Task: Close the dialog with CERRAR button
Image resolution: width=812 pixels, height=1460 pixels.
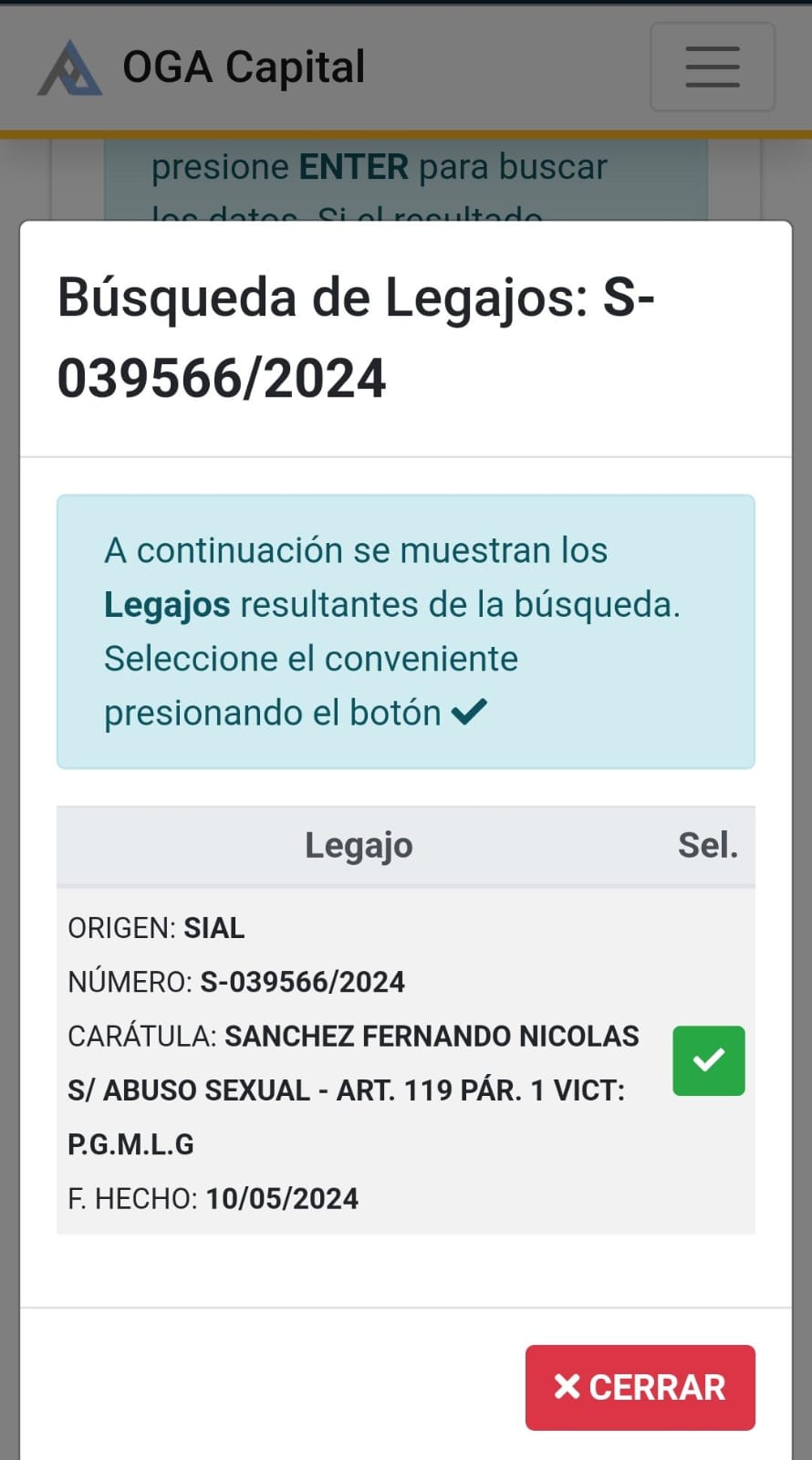Action: point(640,1387)
